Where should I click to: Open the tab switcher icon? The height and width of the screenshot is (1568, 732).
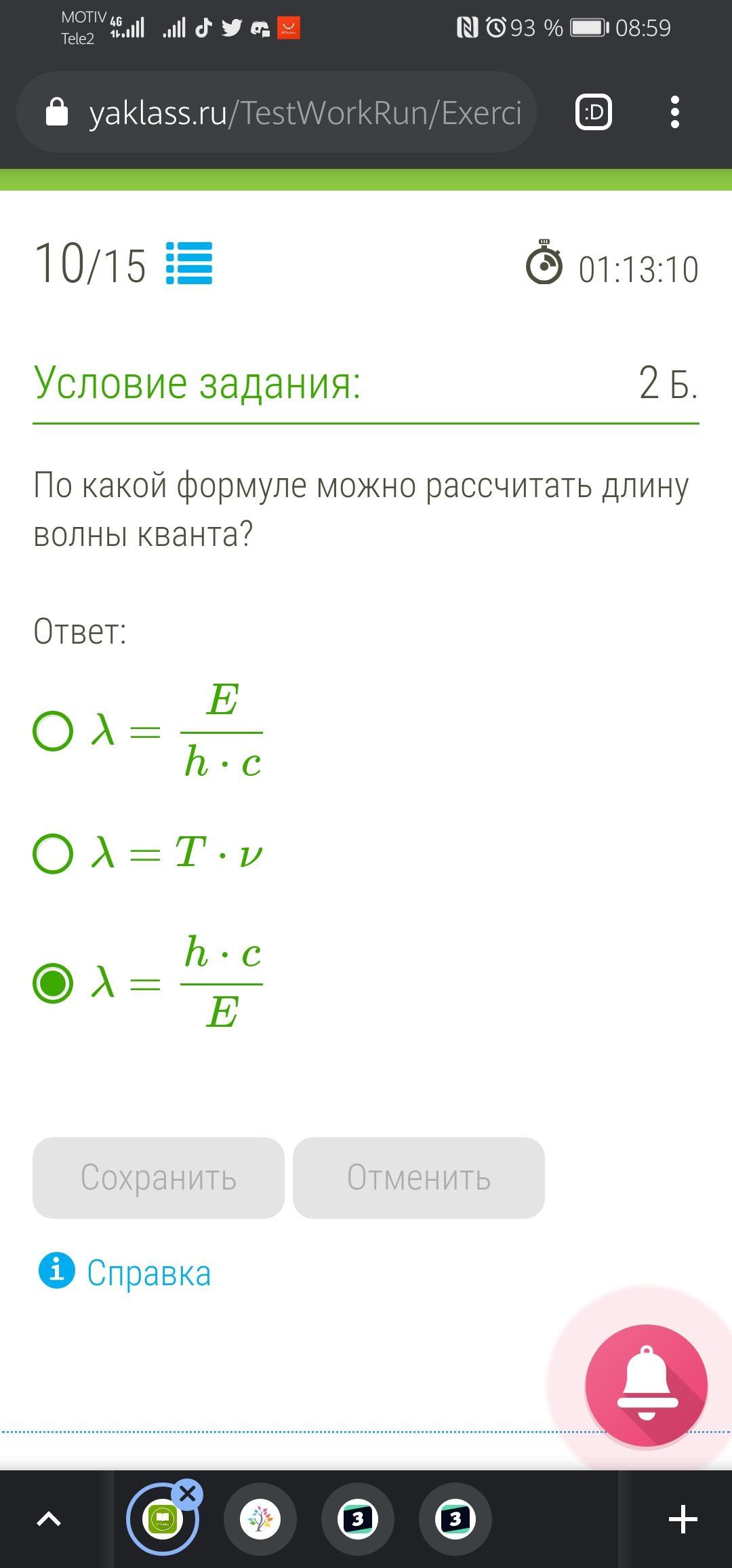click(594, 113)
